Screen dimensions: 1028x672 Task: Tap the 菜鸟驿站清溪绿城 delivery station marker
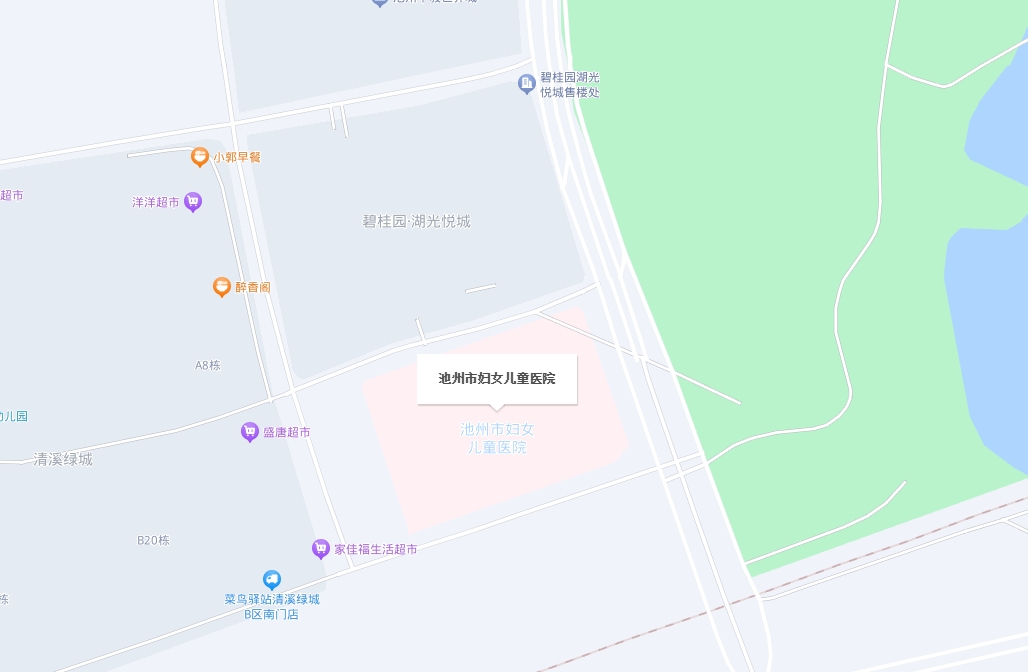[272, 580]
